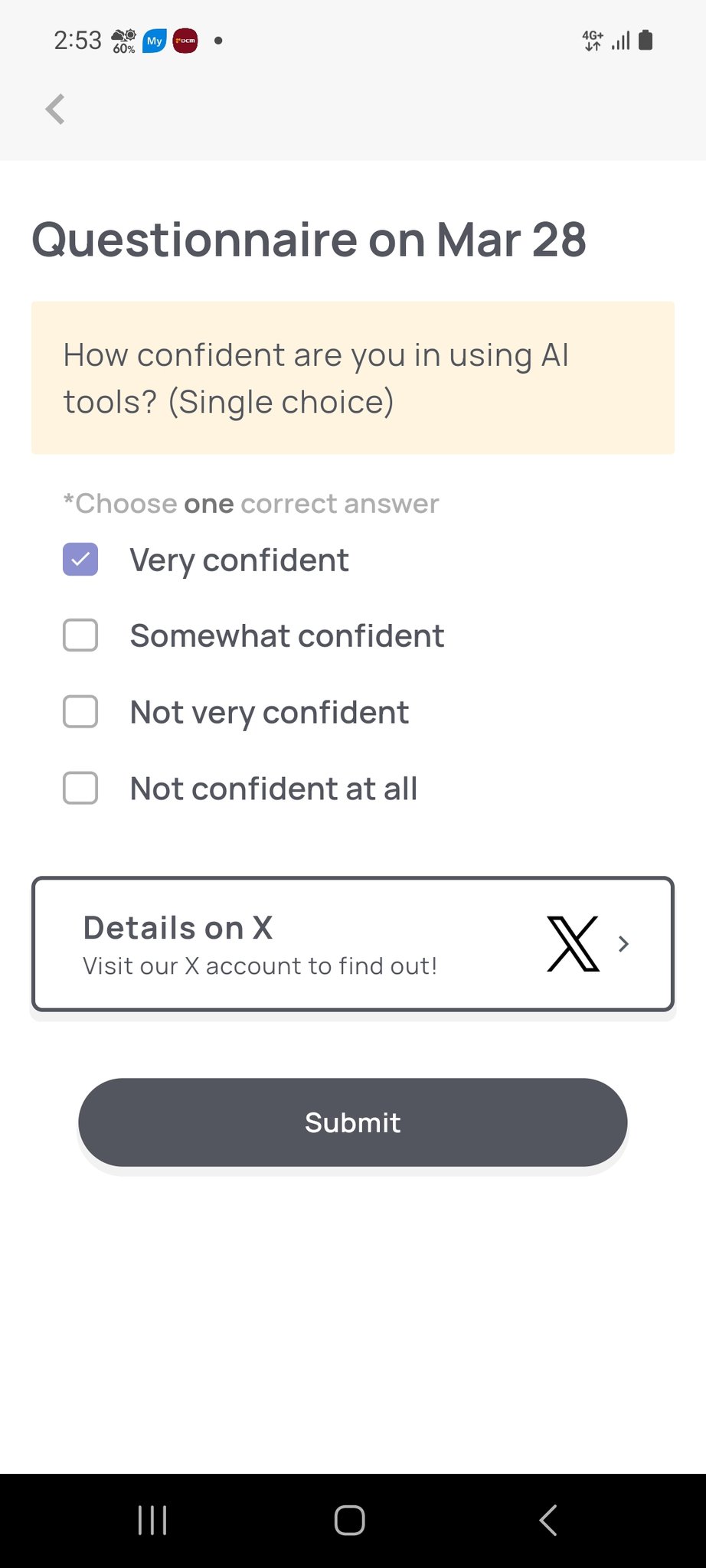Submit the questionnaire answer
This screenshot has width=706, height=1568.
pos(352,1122)
